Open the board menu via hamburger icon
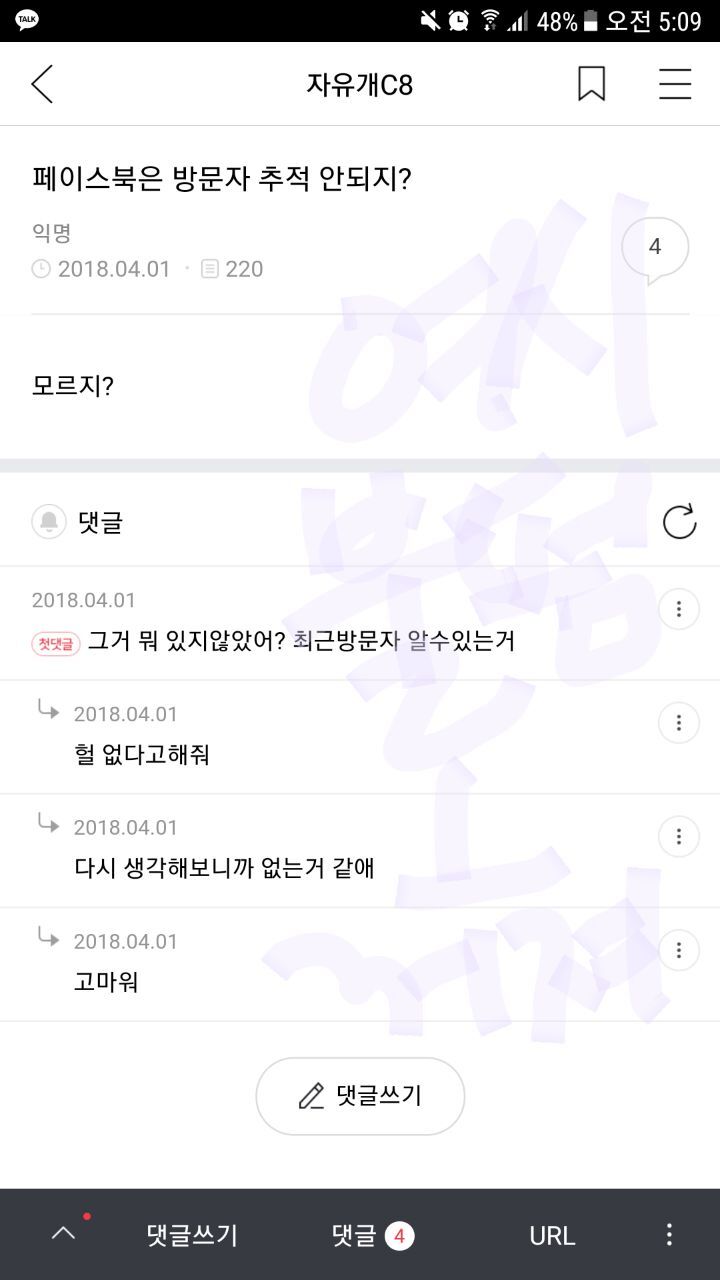Screen dimensions: 720x1280 [x=675, y=84]
